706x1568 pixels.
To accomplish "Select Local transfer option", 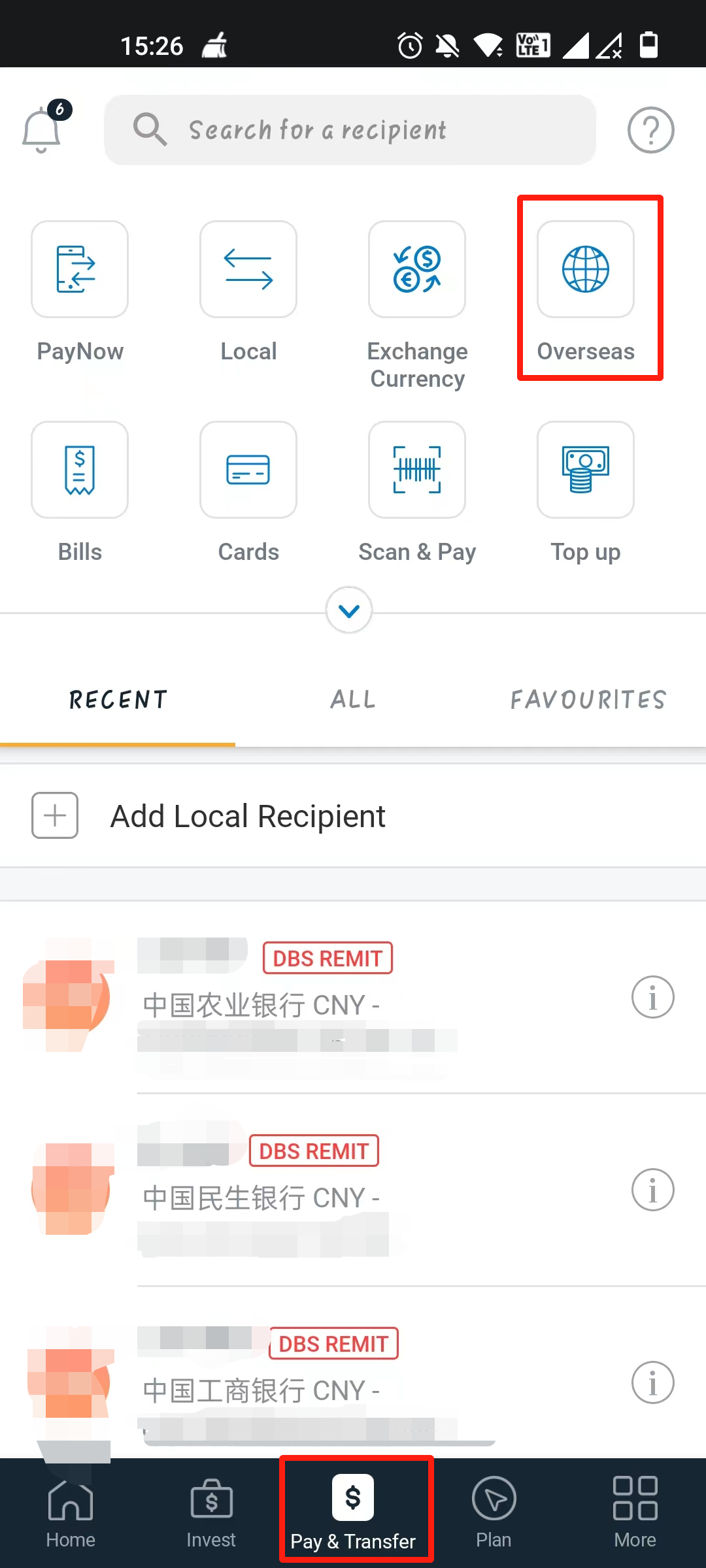I will [x=248, y=270].
